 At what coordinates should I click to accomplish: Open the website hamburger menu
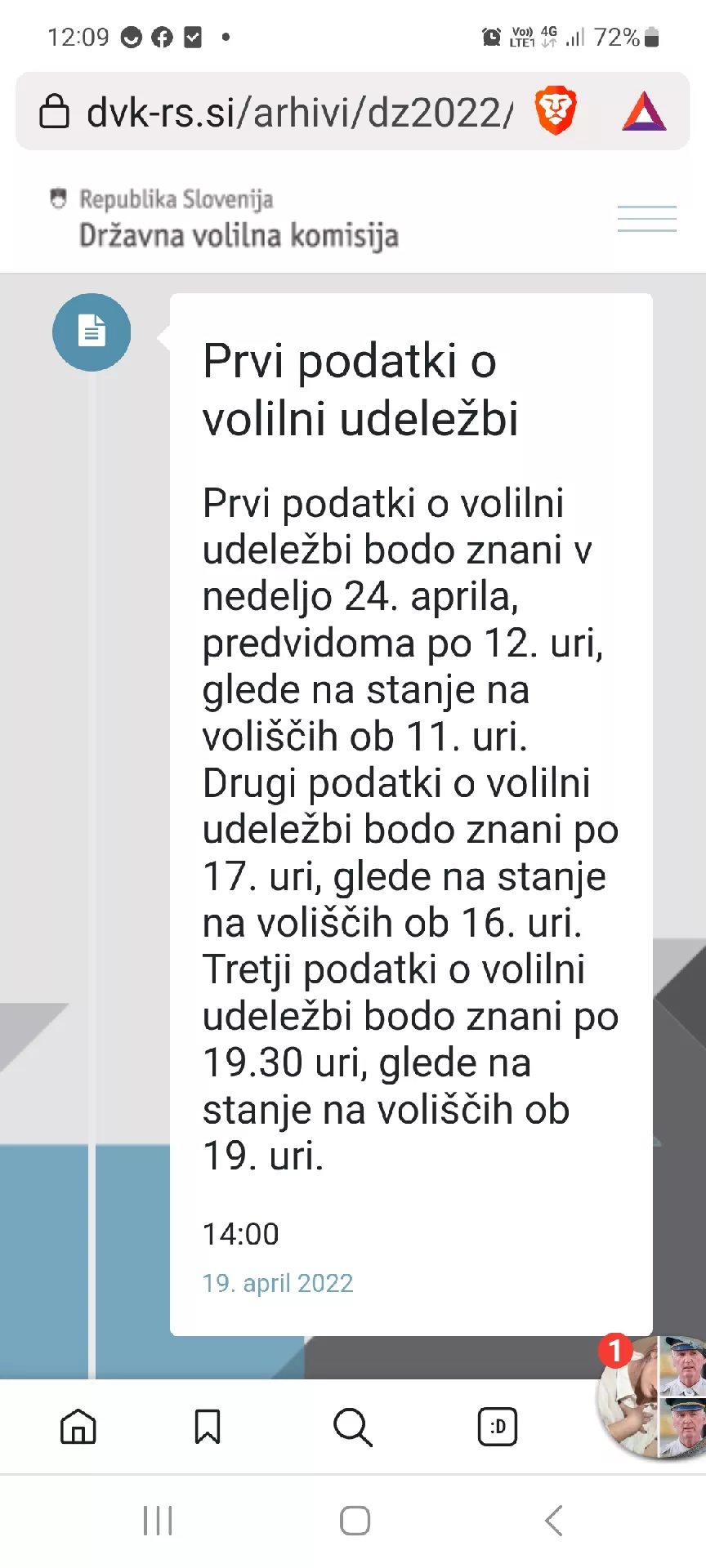646,219
